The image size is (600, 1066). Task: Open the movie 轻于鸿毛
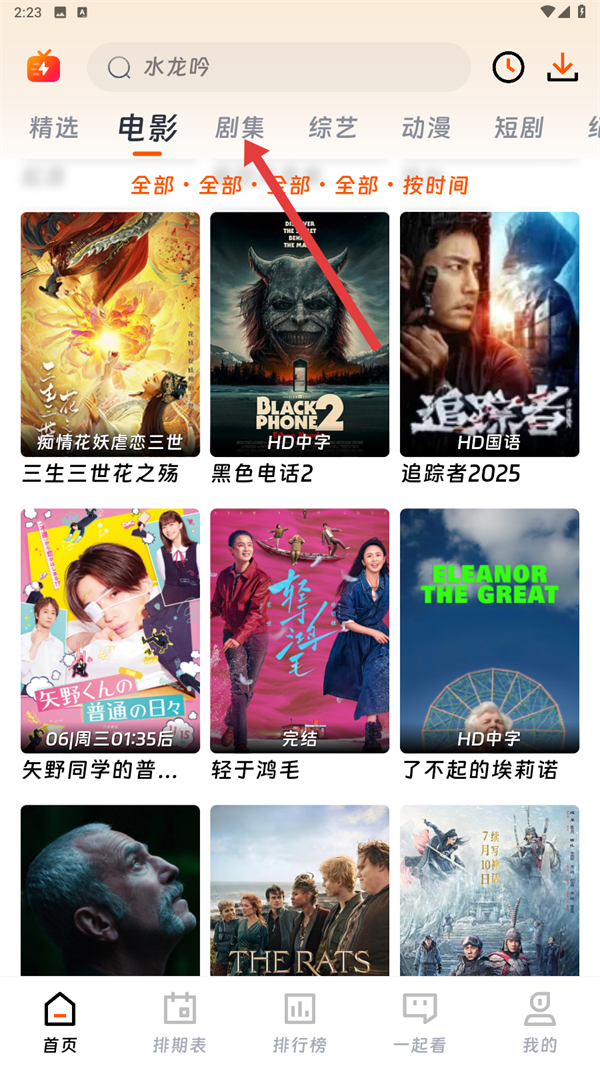(299, 631)
